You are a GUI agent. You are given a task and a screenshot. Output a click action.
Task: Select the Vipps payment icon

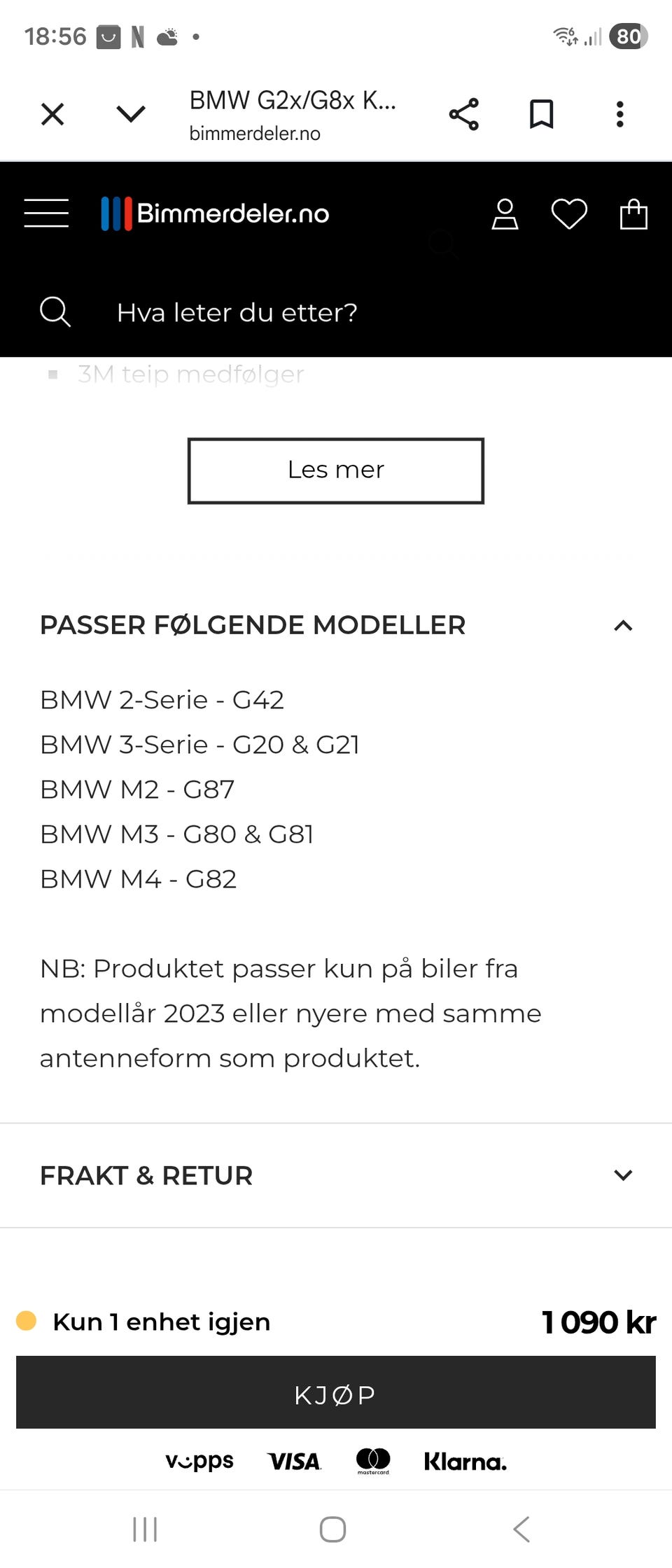199,1462
